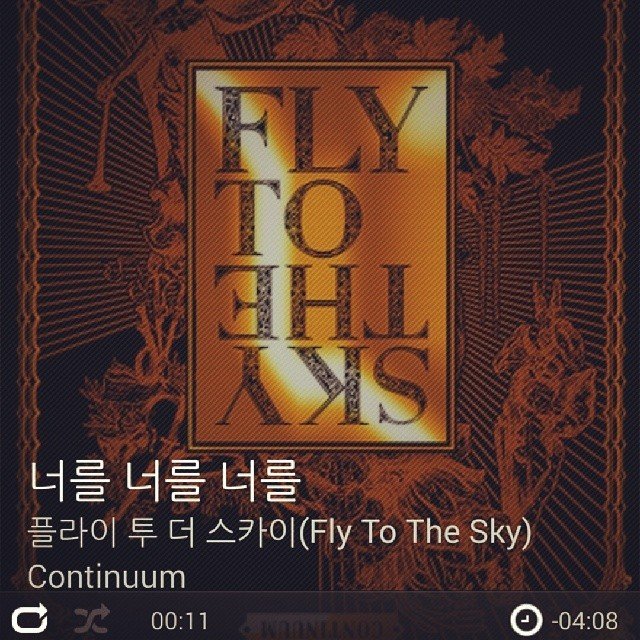Toggle the repeat mode icon
The height and width of the screenshot is (640, 640).
click(x=31, y=618)
